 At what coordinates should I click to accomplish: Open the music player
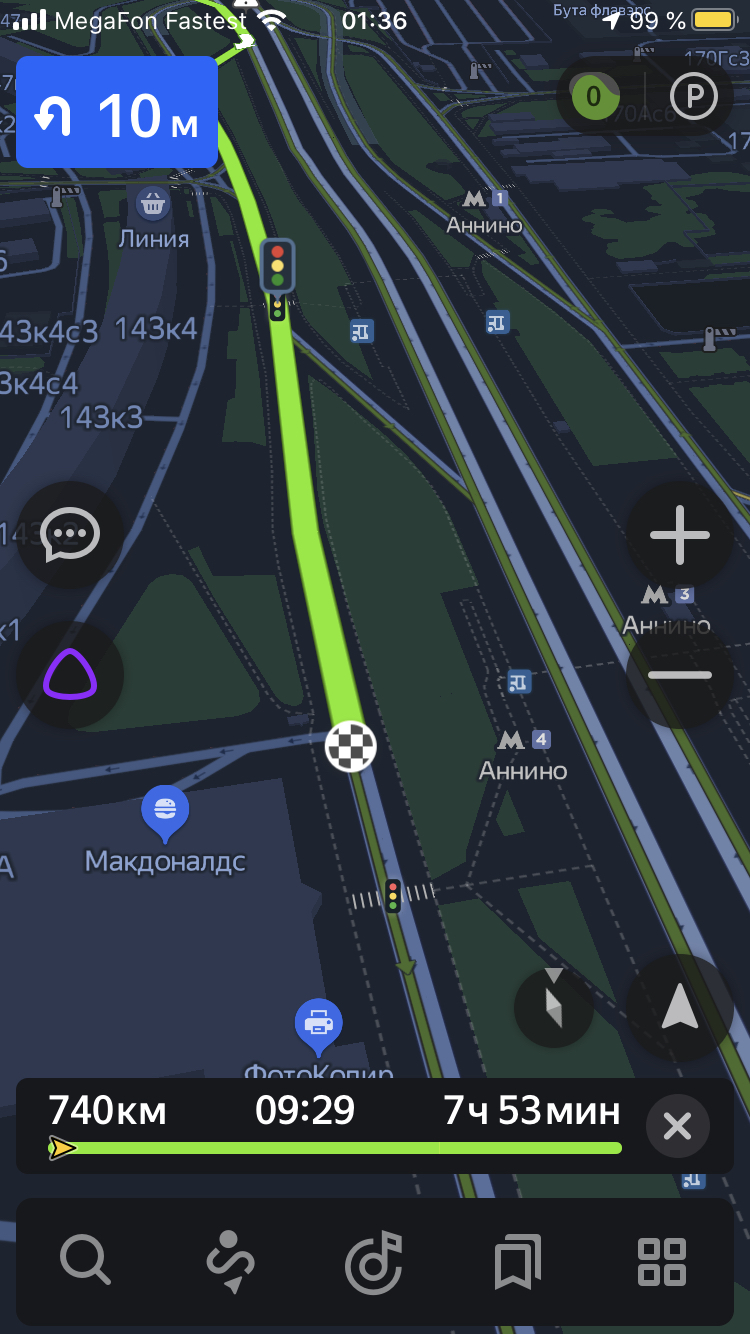[374, 1262]
